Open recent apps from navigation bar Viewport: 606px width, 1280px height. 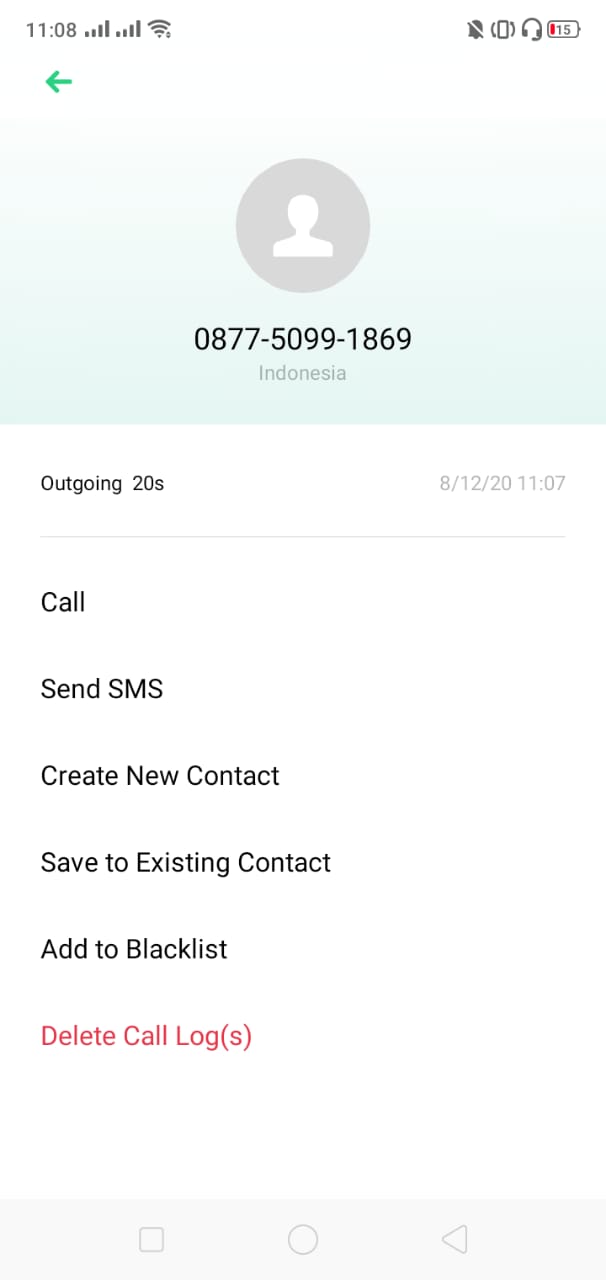pyautogui.click(x=151, y=1240)
